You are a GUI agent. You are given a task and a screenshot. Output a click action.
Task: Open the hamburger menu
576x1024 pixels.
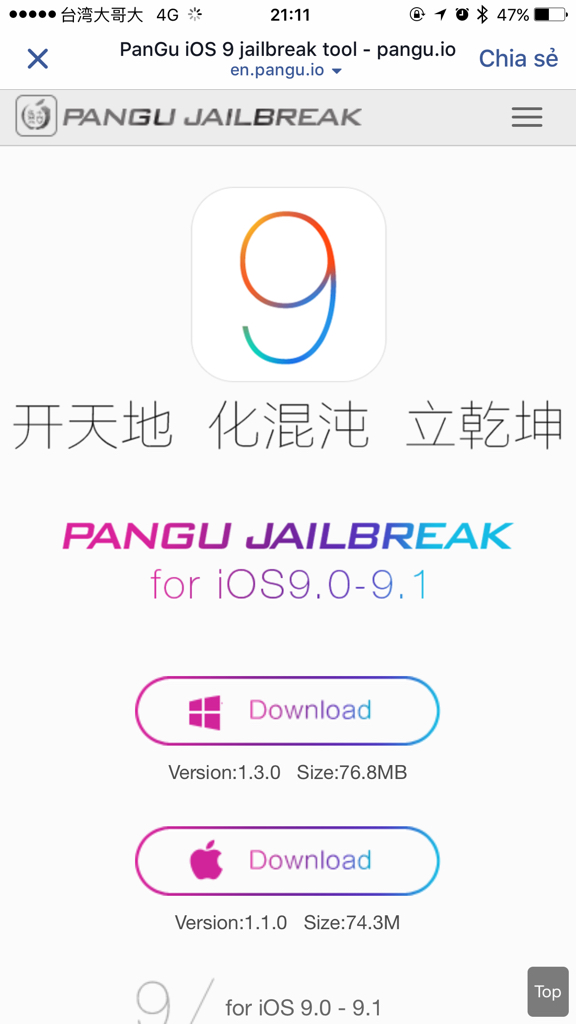tap(527, 117)
